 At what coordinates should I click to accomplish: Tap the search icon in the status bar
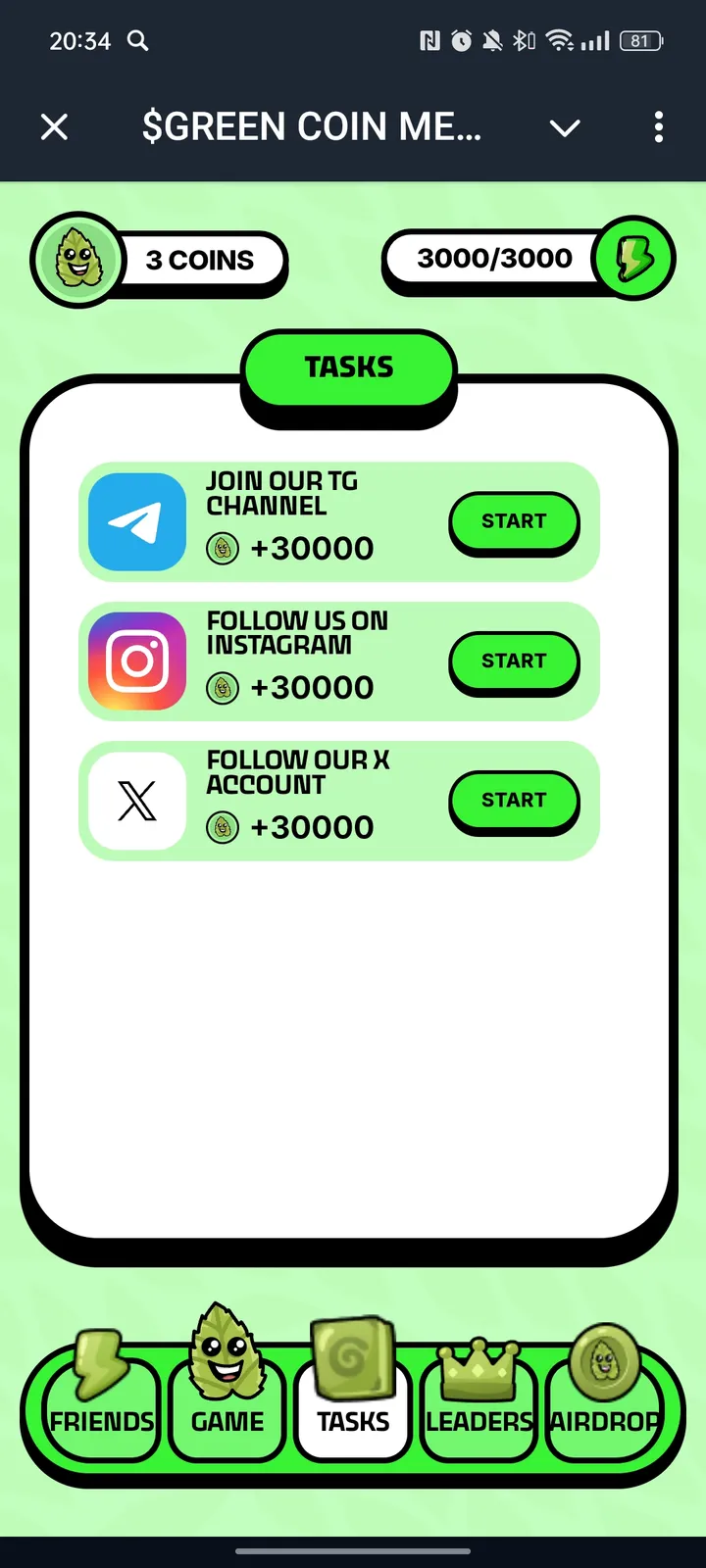(137, 41)
